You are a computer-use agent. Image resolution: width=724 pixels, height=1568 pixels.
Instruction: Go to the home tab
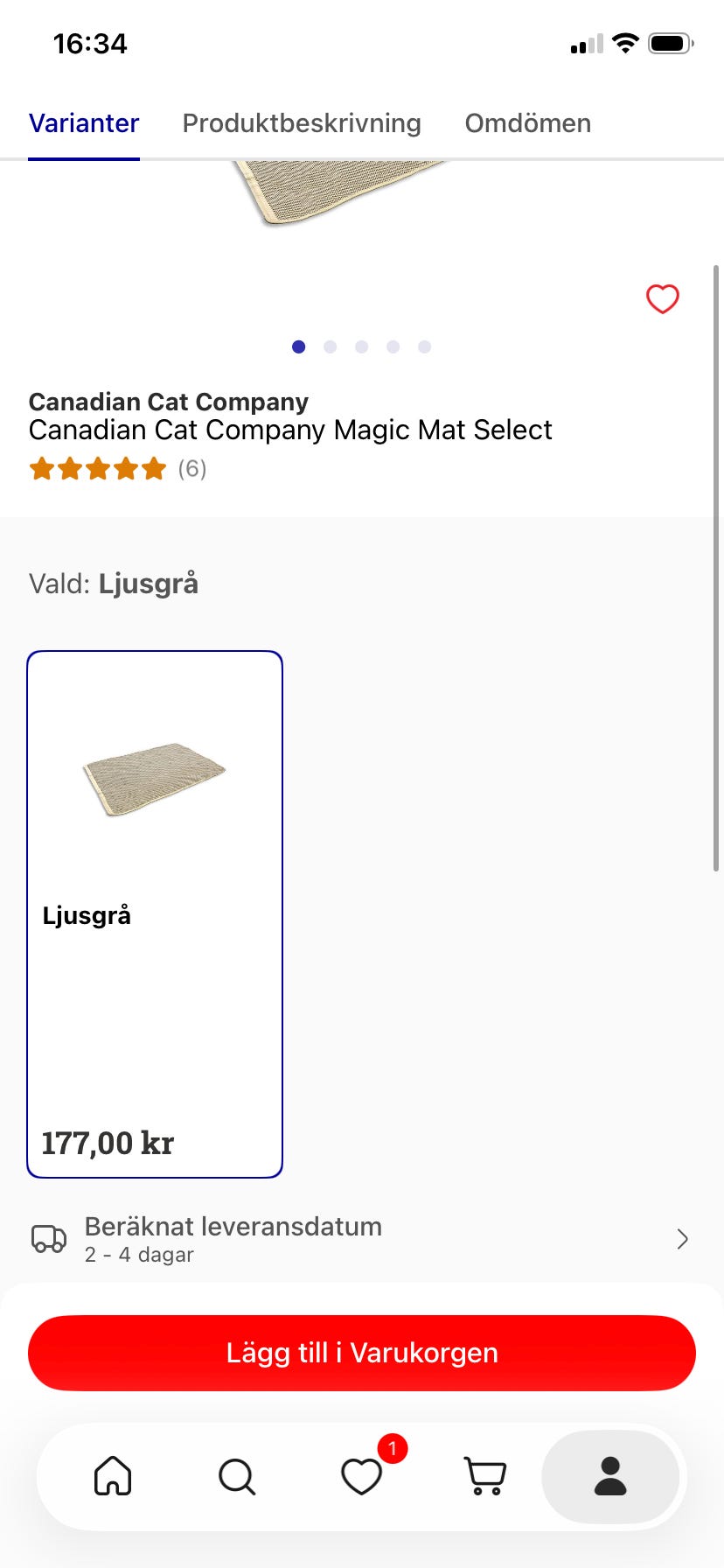click(x=113, y=1476)
